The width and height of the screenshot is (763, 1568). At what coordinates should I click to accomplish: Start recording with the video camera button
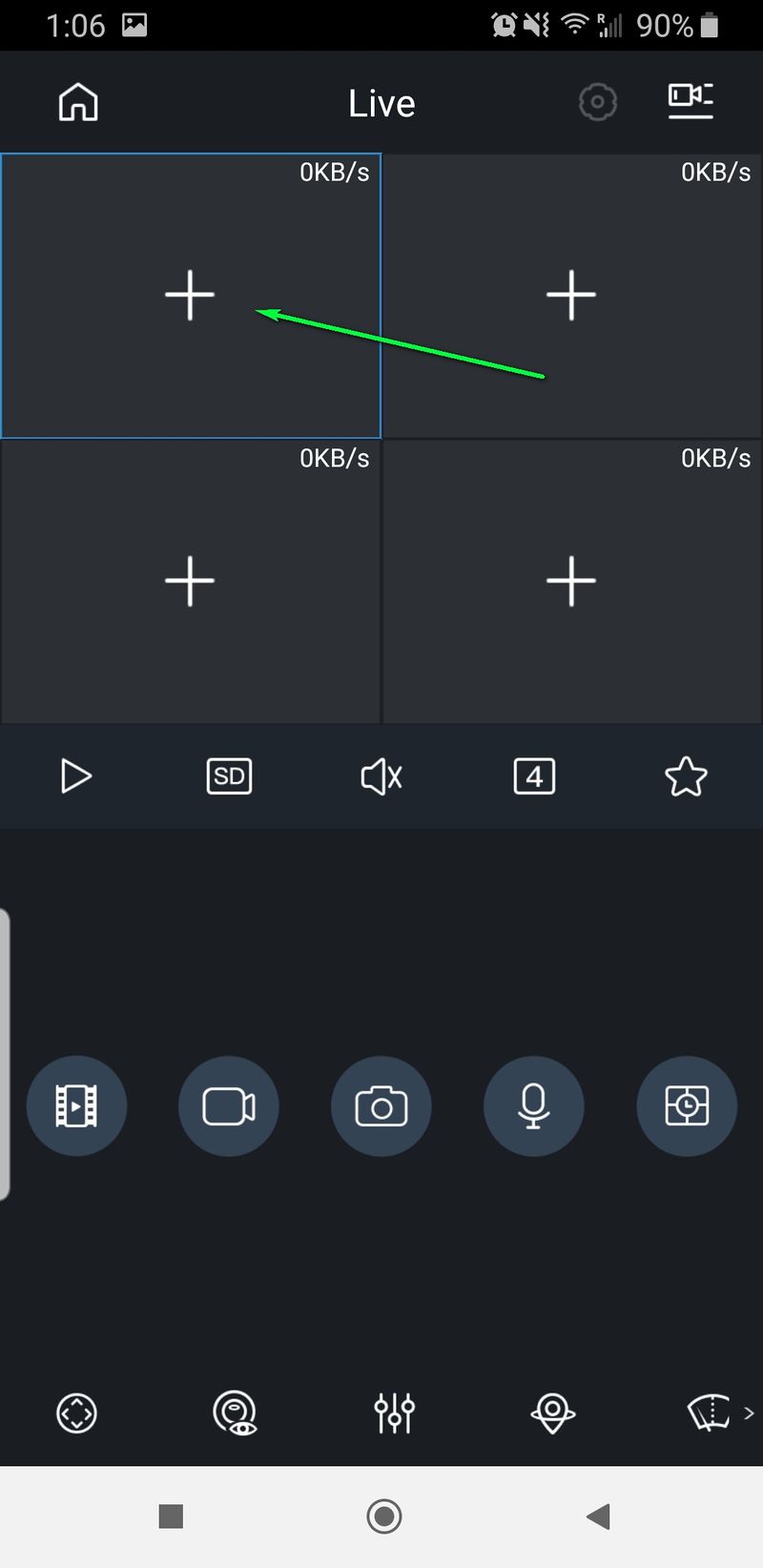click(x=229, y=1106)
